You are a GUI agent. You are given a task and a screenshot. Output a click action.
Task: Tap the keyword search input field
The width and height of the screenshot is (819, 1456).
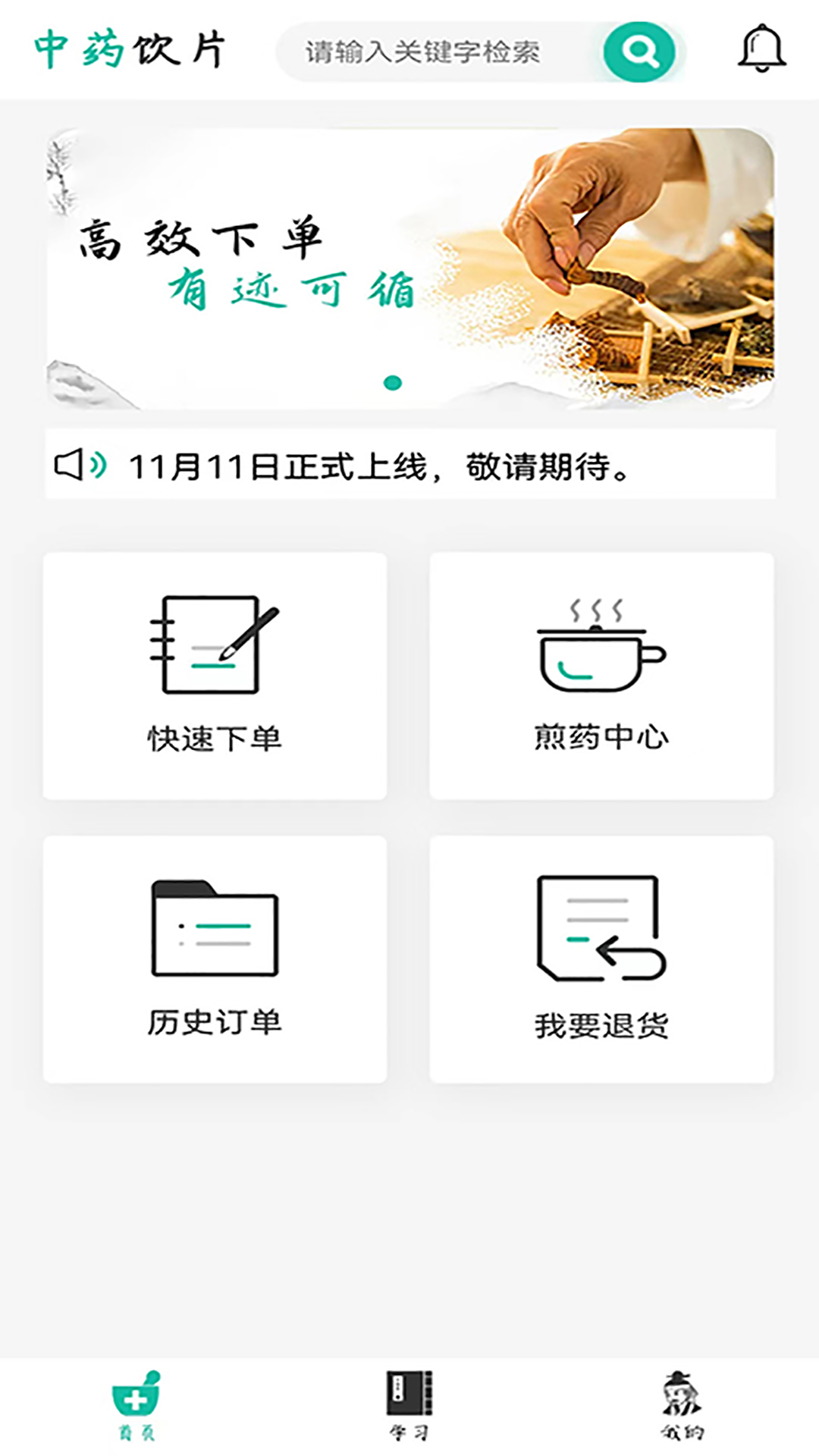(441, 52)
